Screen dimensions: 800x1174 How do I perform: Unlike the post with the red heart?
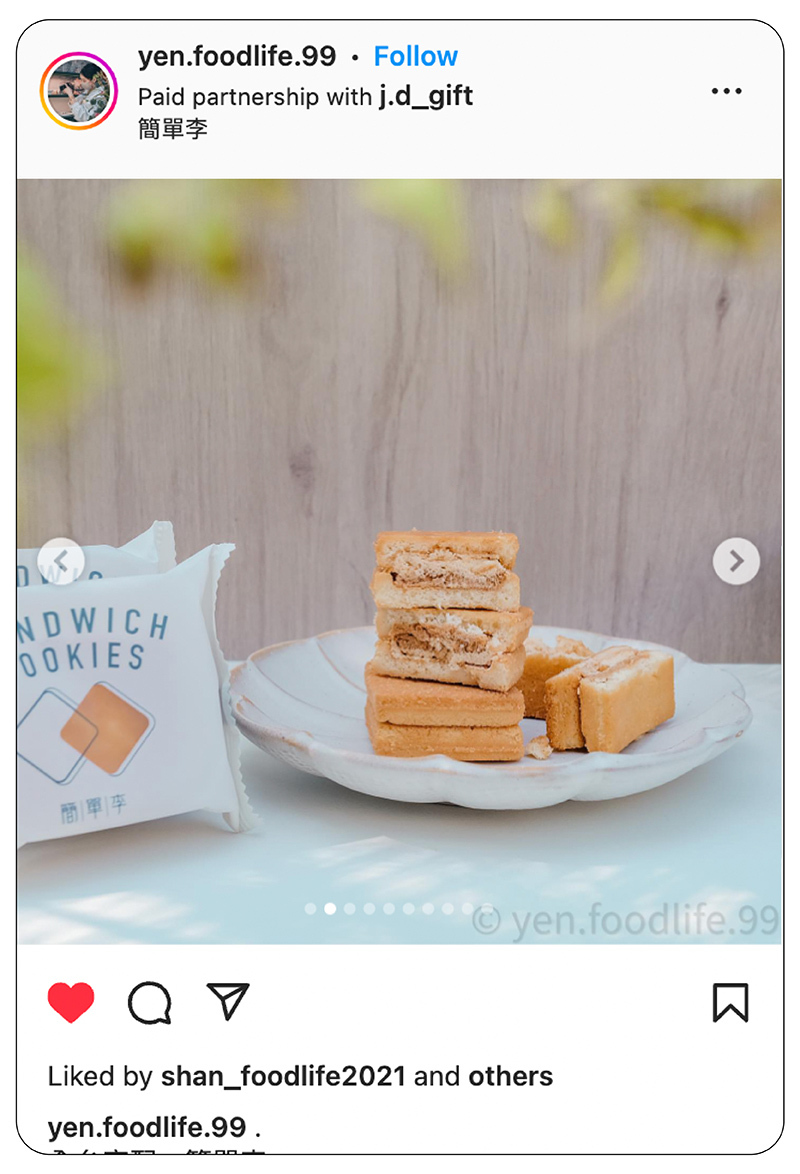[71, 1002]
